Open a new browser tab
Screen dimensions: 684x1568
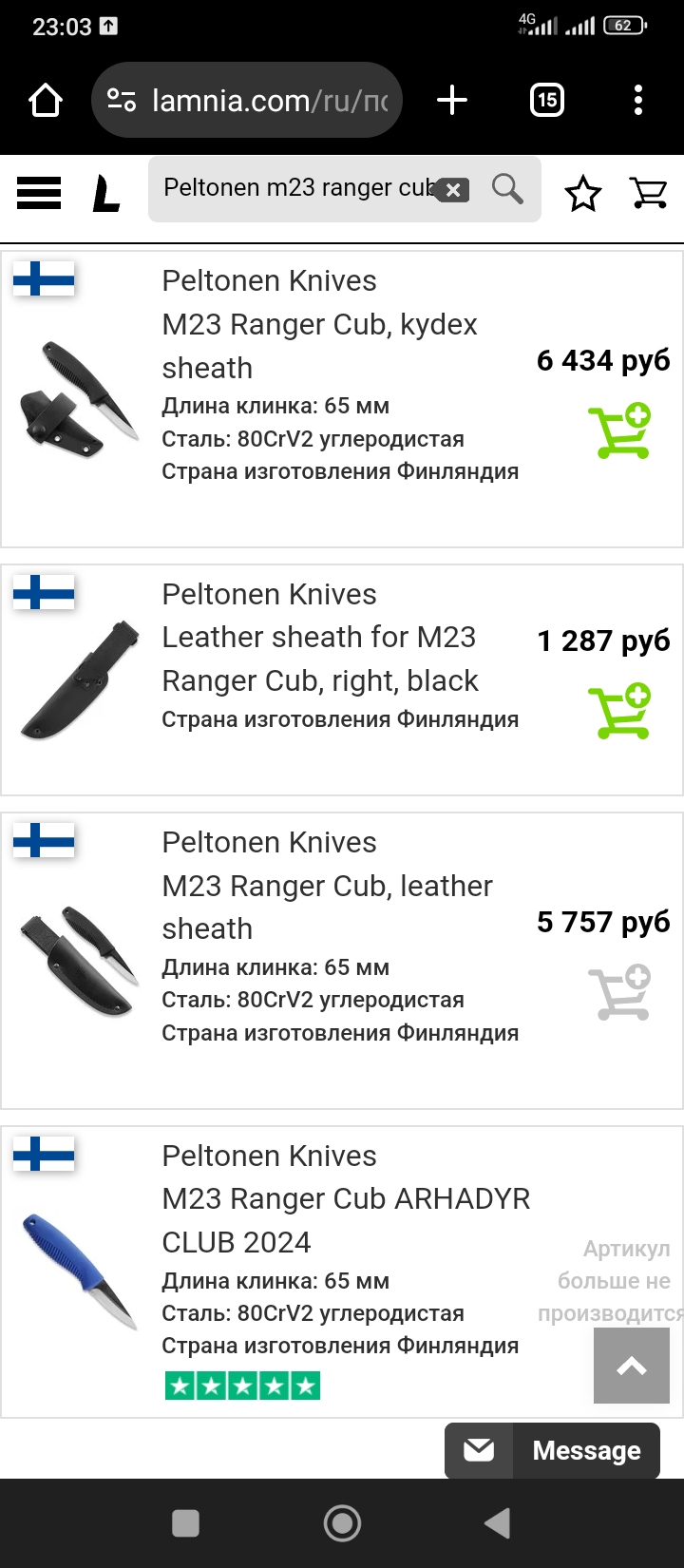[452, 100]
